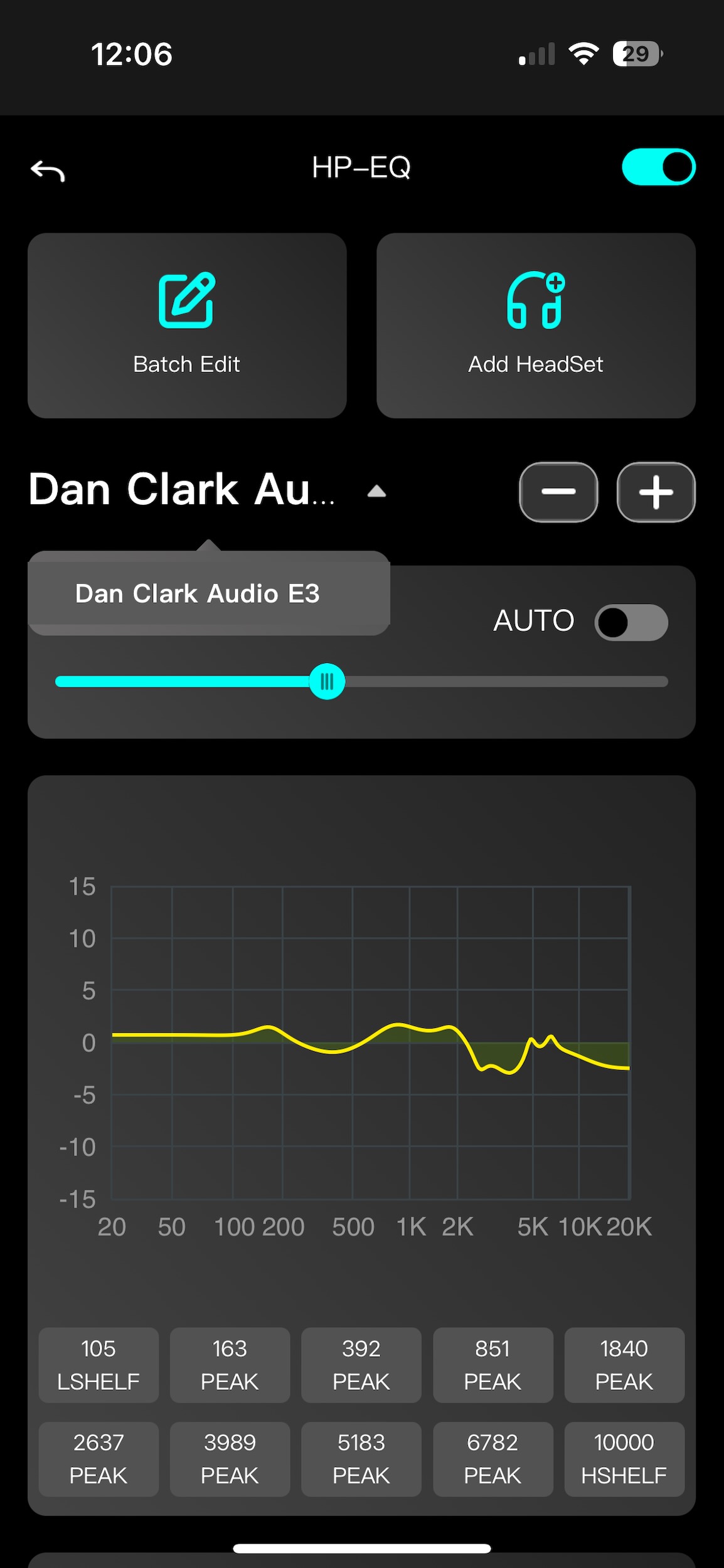Open Batch Edit
This screenshot has height=1568, width=724.
[x=187, y=326]
